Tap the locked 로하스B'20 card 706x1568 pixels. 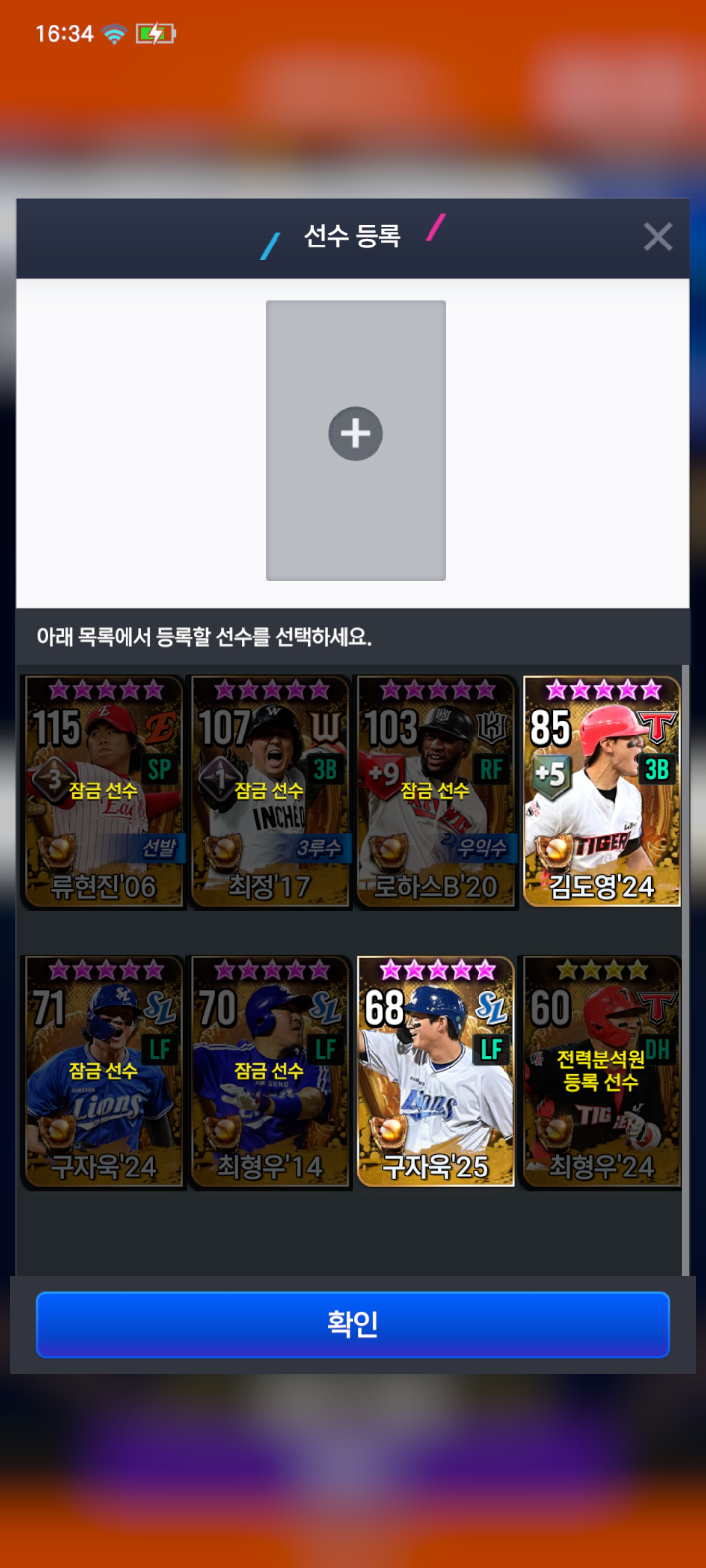[435, 791]
